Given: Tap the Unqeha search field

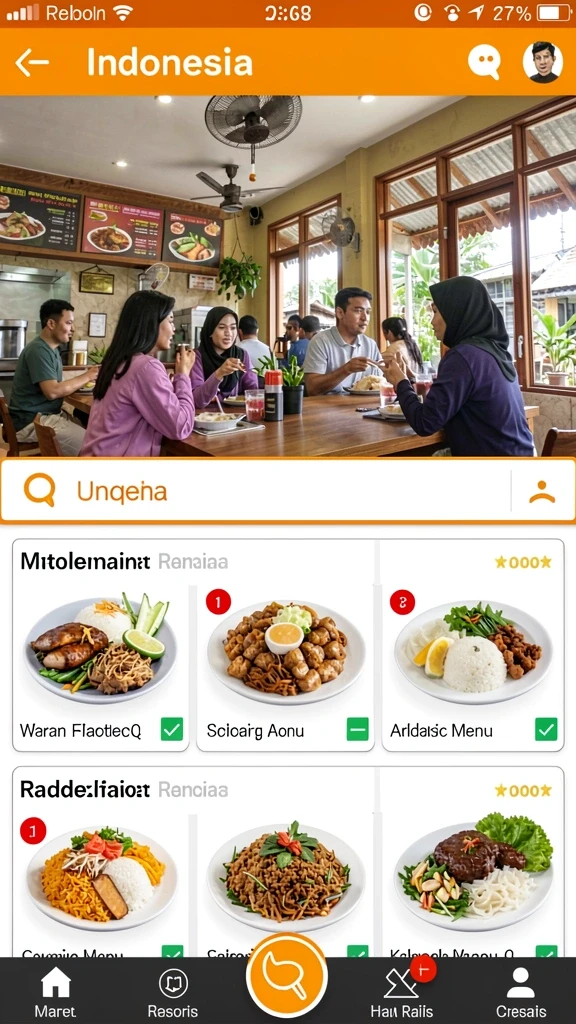Looking at the screenshot, I should [256, 491].
